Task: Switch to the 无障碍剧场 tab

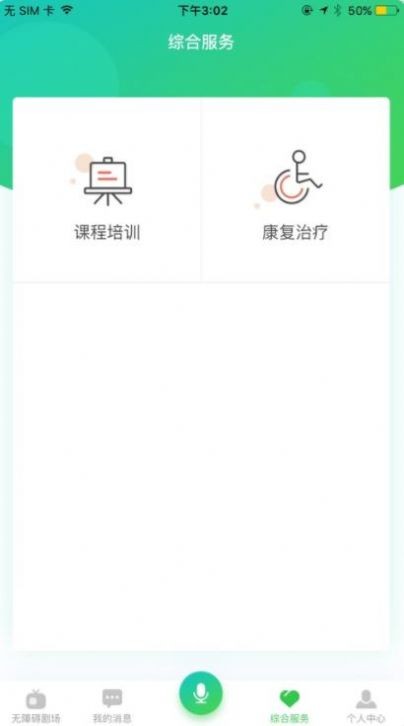Action: click(36, 706)
